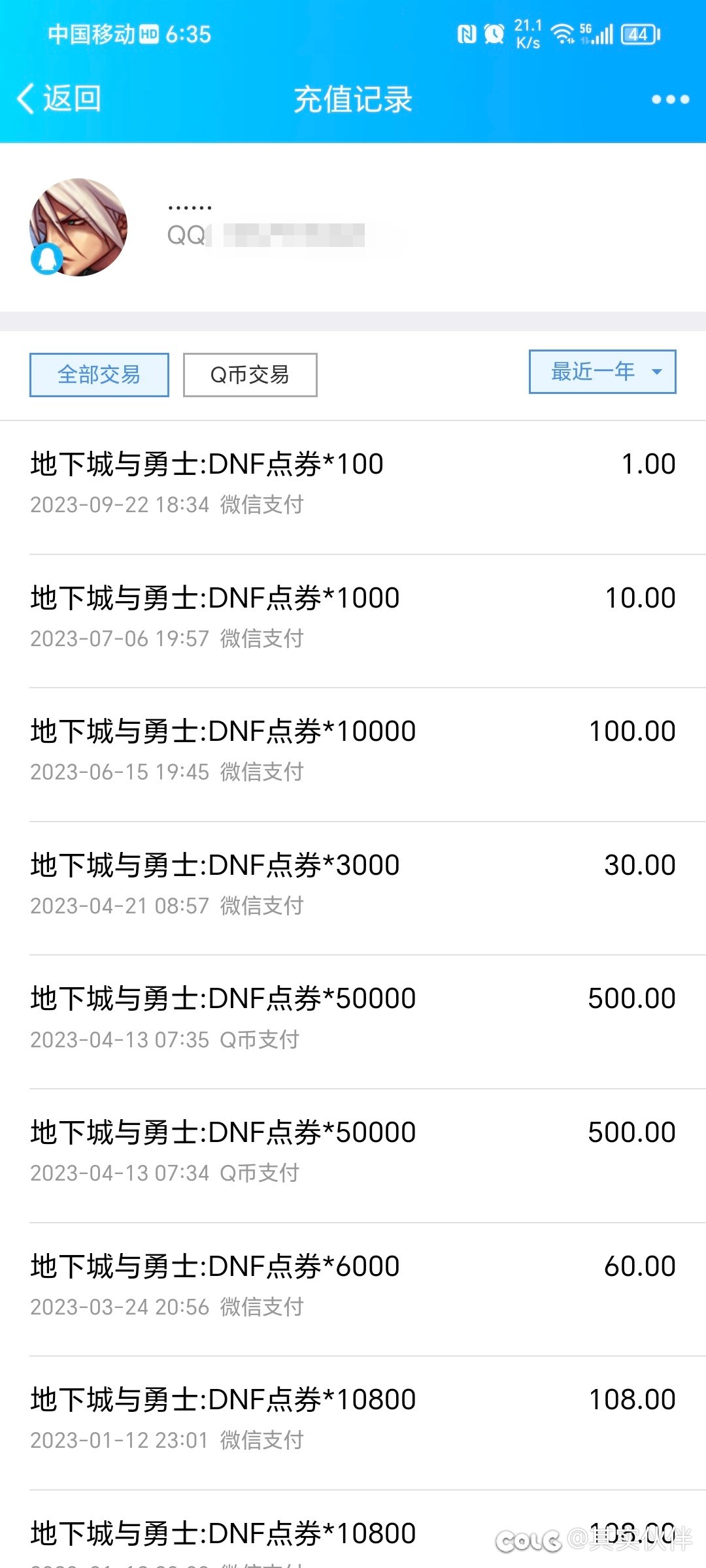Image resolution: width=706 pixels, height=1568 pixels.
Task: Open the 最近一年 time range dropdown
Action: (x=590, y=371)
